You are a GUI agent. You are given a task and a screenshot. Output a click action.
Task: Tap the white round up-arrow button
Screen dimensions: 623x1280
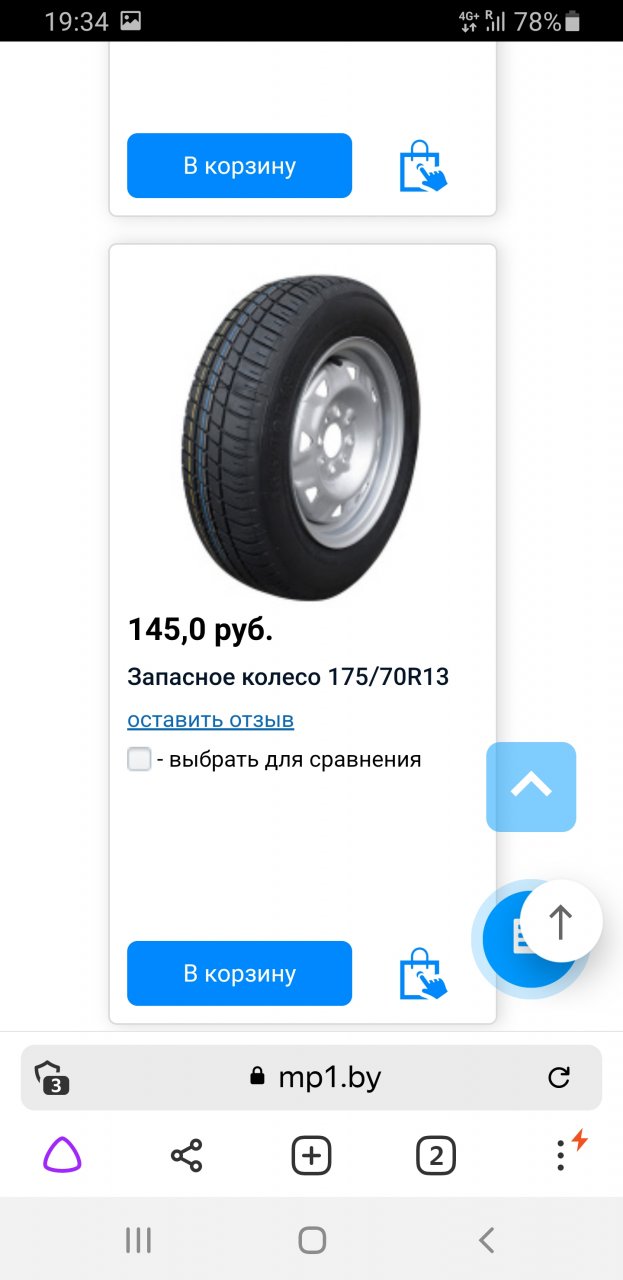tap(561, 921)
